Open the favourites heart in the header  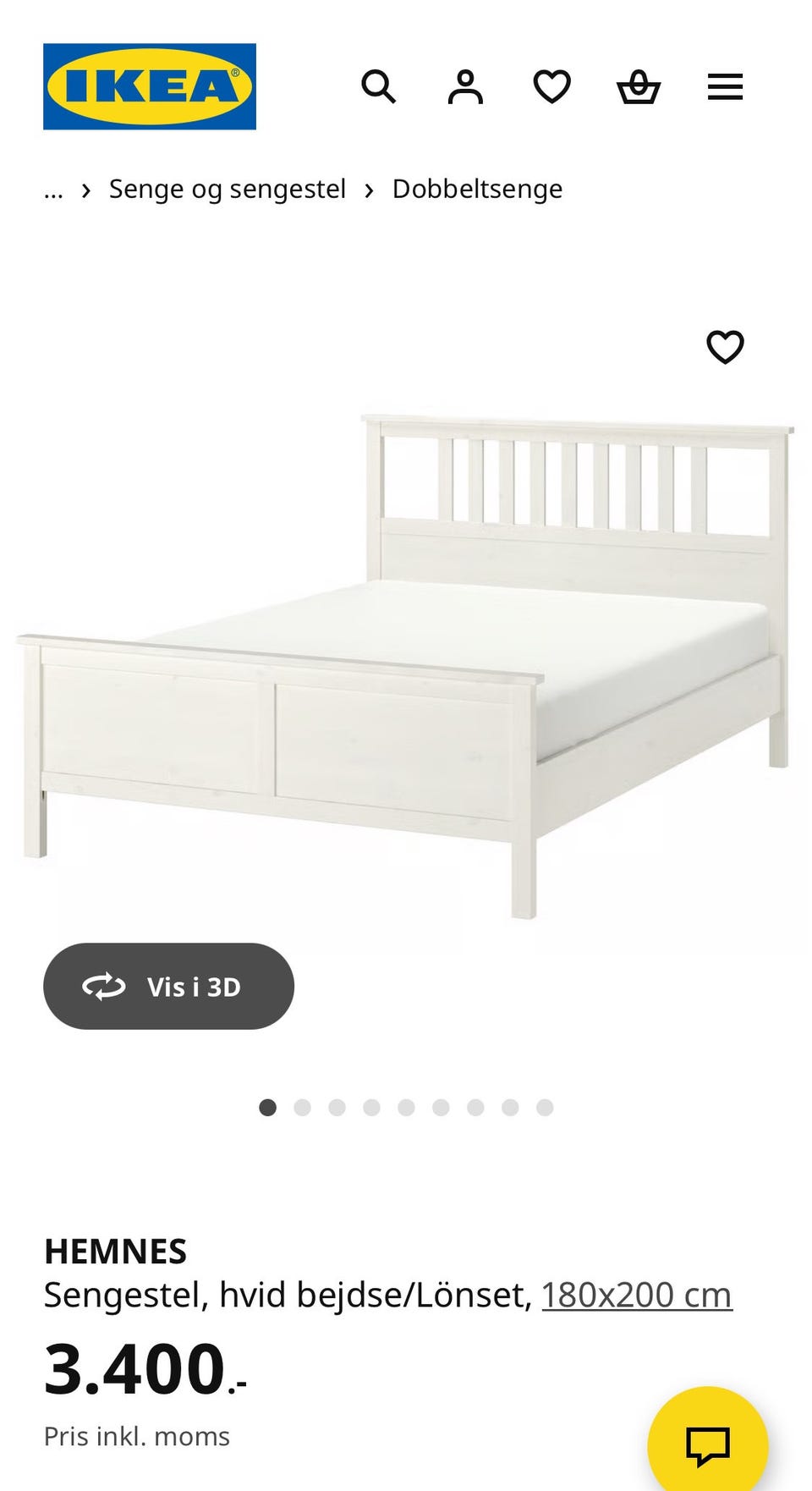[x=551, y=86]
